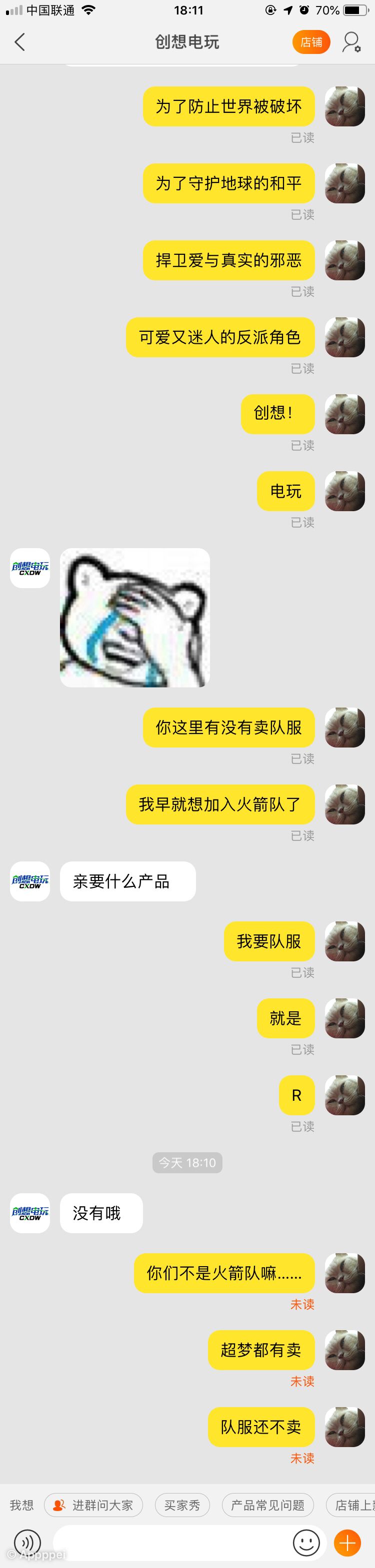This screenshot has height=1568, width=375.
Task: Select the 买家秀 chip
Action: pyautogui.click(x=182, y=1505)
